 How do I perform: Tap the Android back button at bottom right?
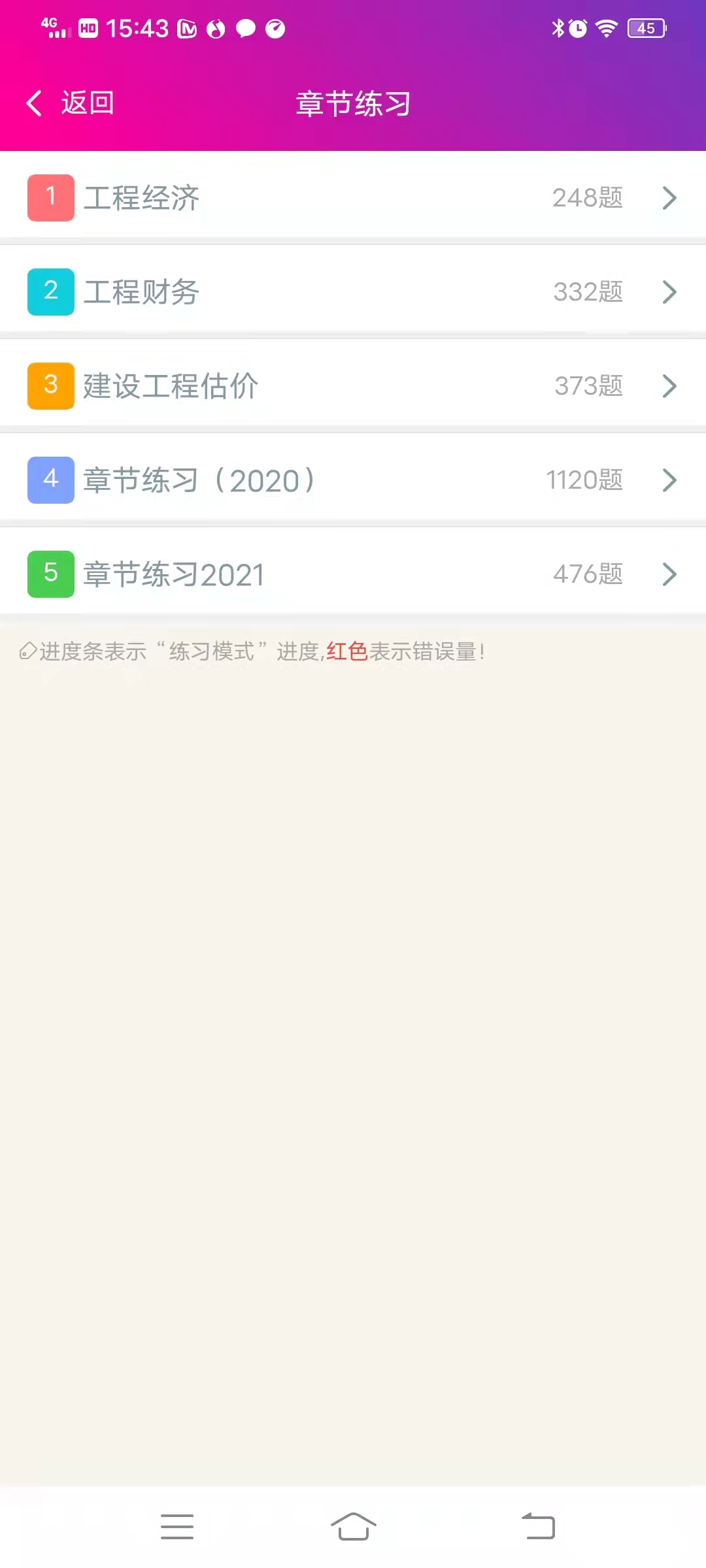(x=537, y=1526)
